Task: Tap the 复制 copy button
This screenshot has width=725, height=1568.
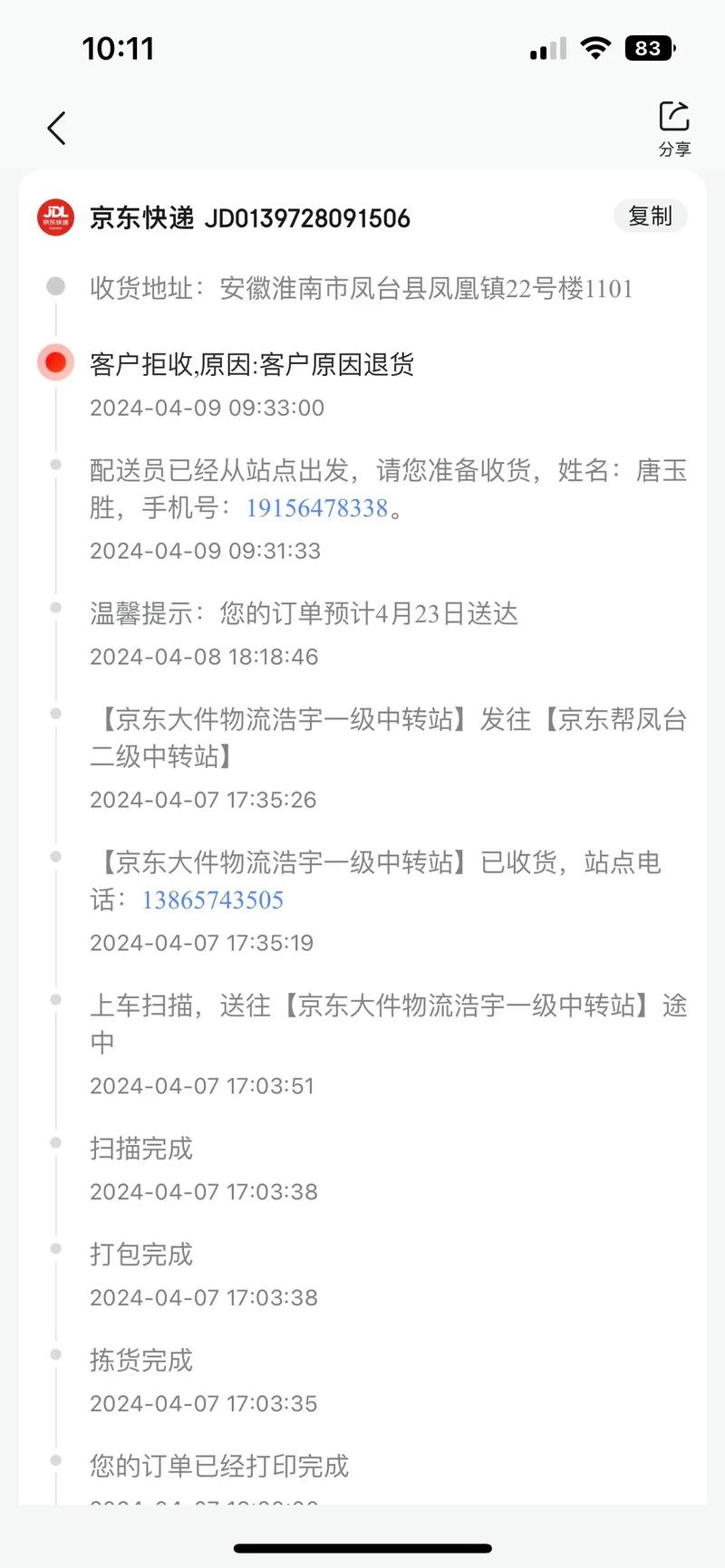Action: pyautogui.click(x=650, y=216)
